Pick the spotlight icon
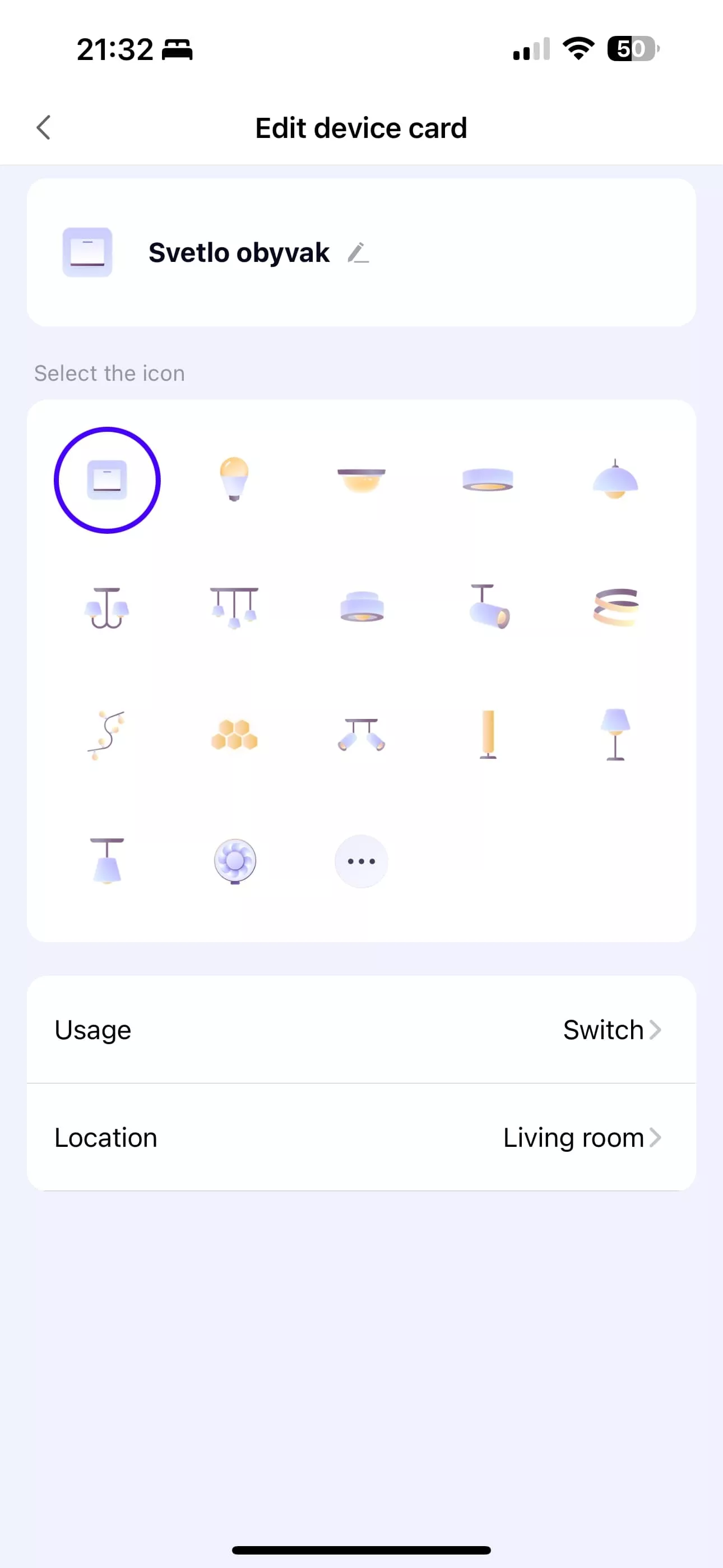 click(x=489, y=607)
